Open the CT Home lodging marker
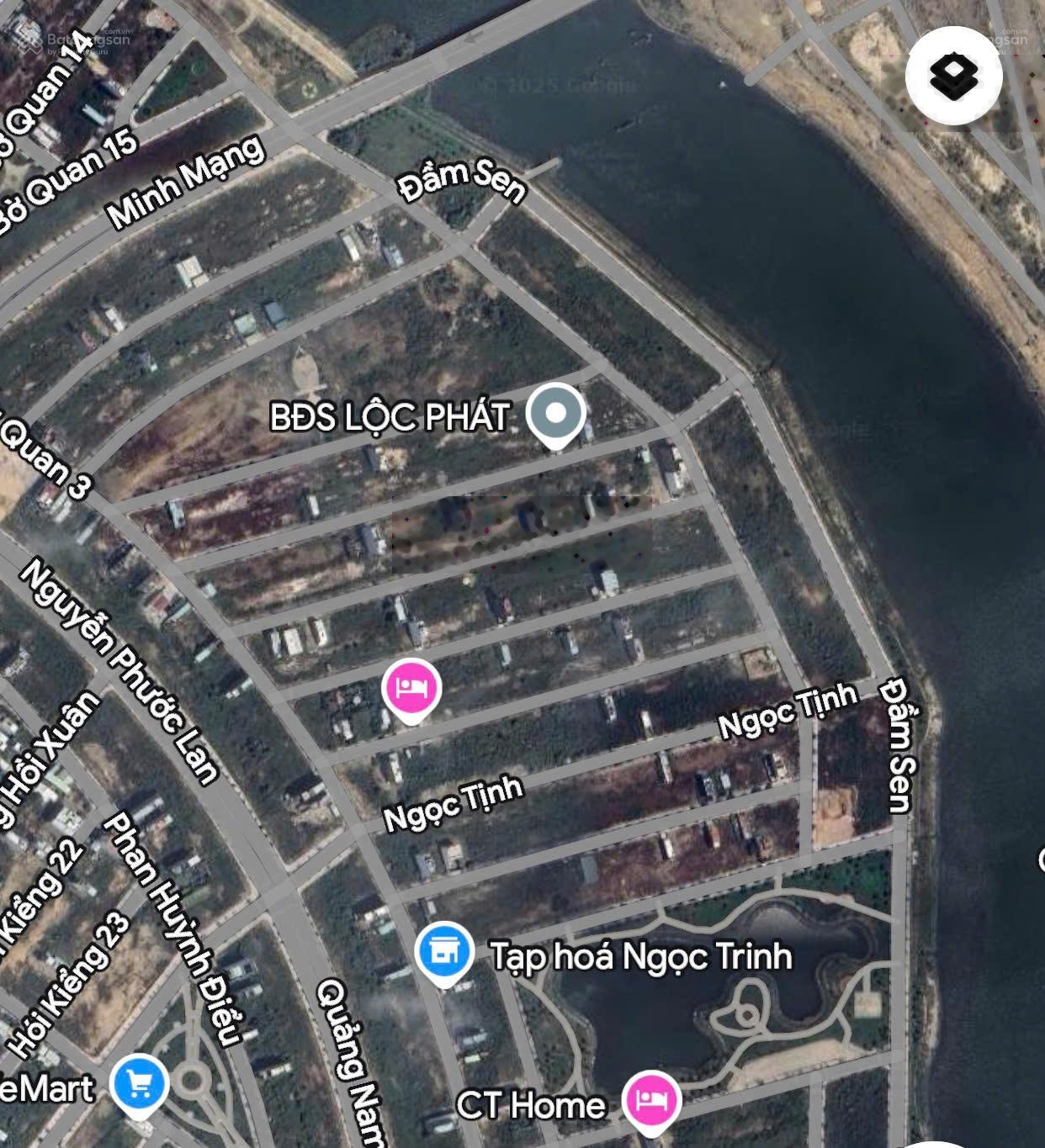The image size is (1045, 1148). 651,1100
